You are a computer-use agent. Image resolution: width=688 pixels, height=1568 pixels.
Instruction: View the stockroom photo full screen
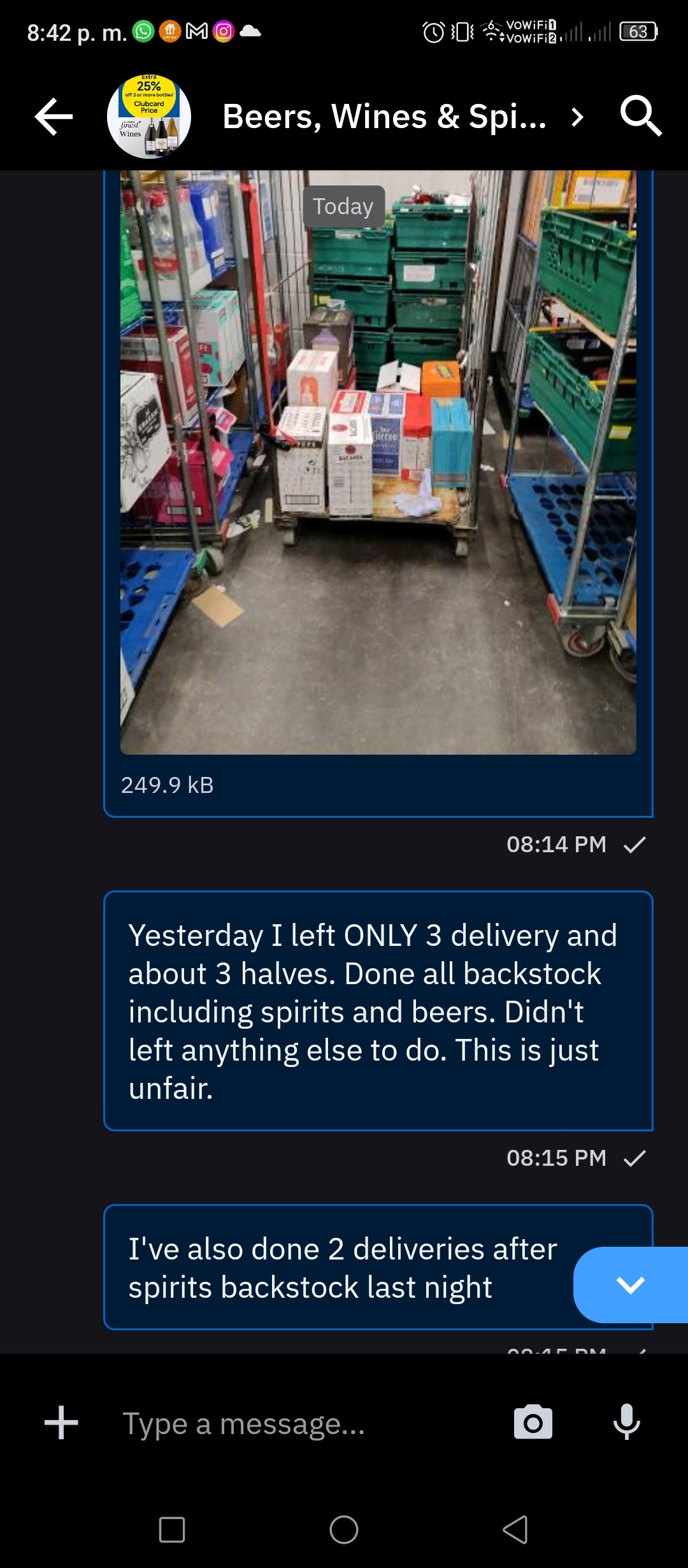coord(378,462)
